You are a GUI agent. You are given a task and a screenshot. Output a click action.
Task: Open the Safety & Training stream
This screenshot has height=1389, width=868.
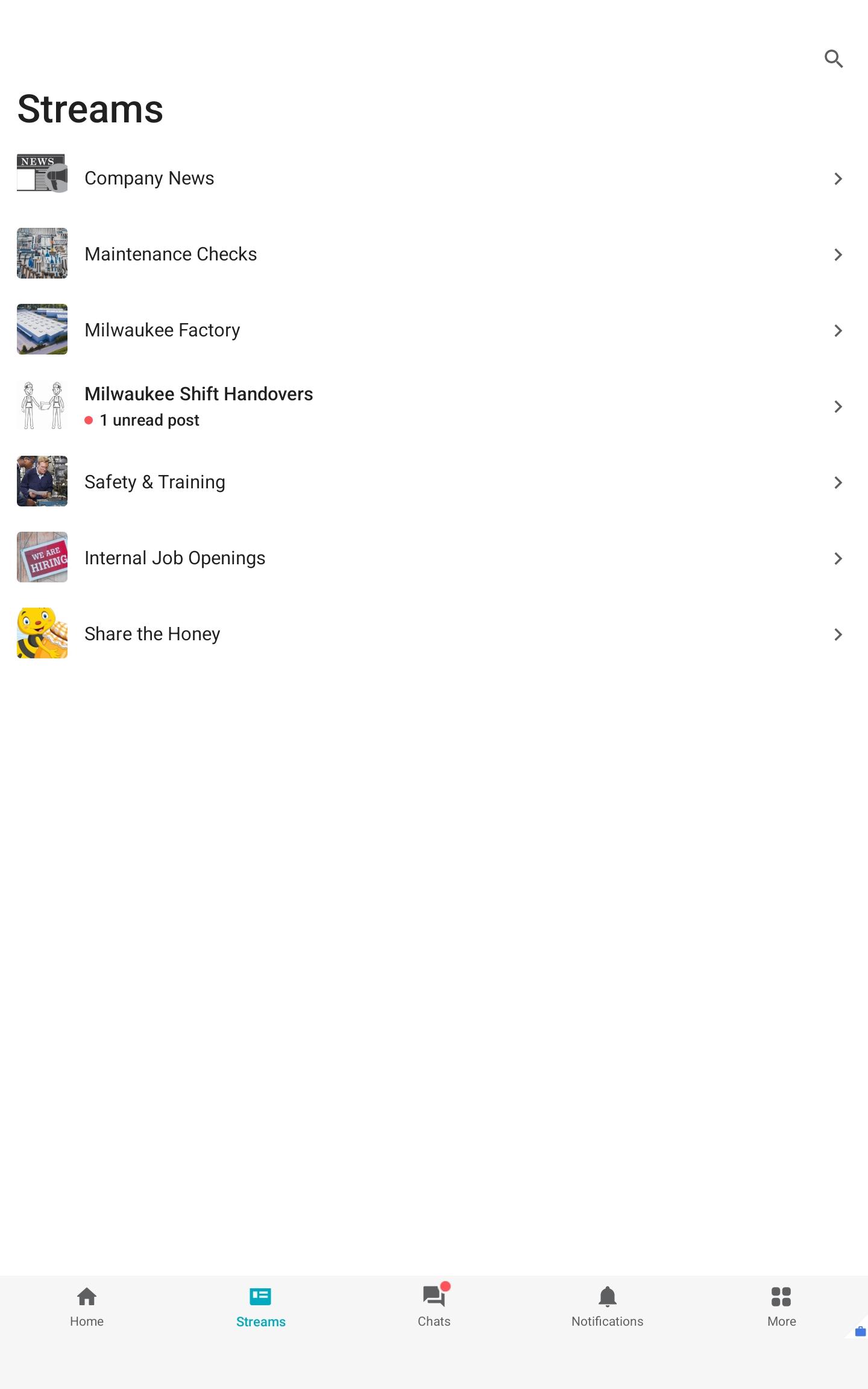coord(155,482)
